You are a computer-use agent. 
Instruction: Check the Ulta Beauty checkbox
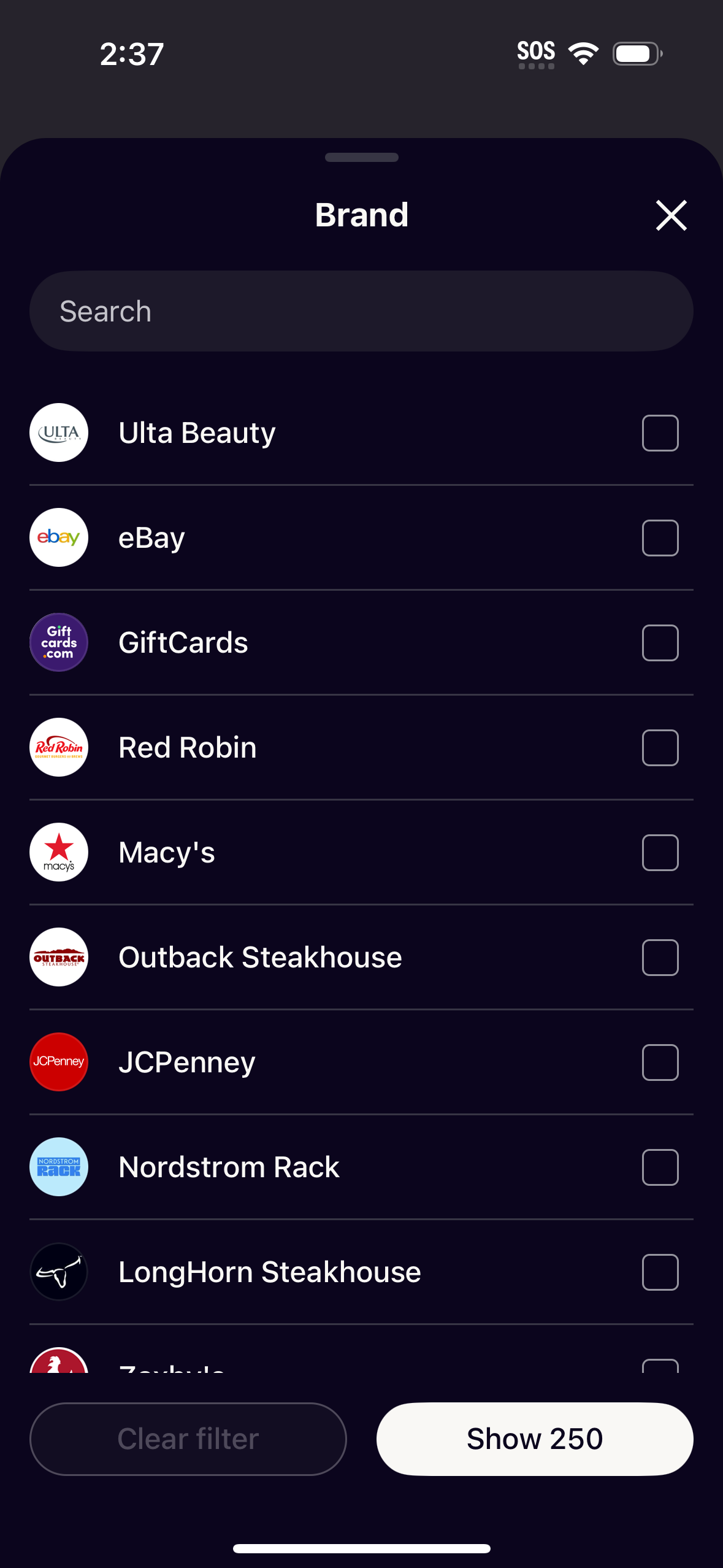(x=660, y=433)
